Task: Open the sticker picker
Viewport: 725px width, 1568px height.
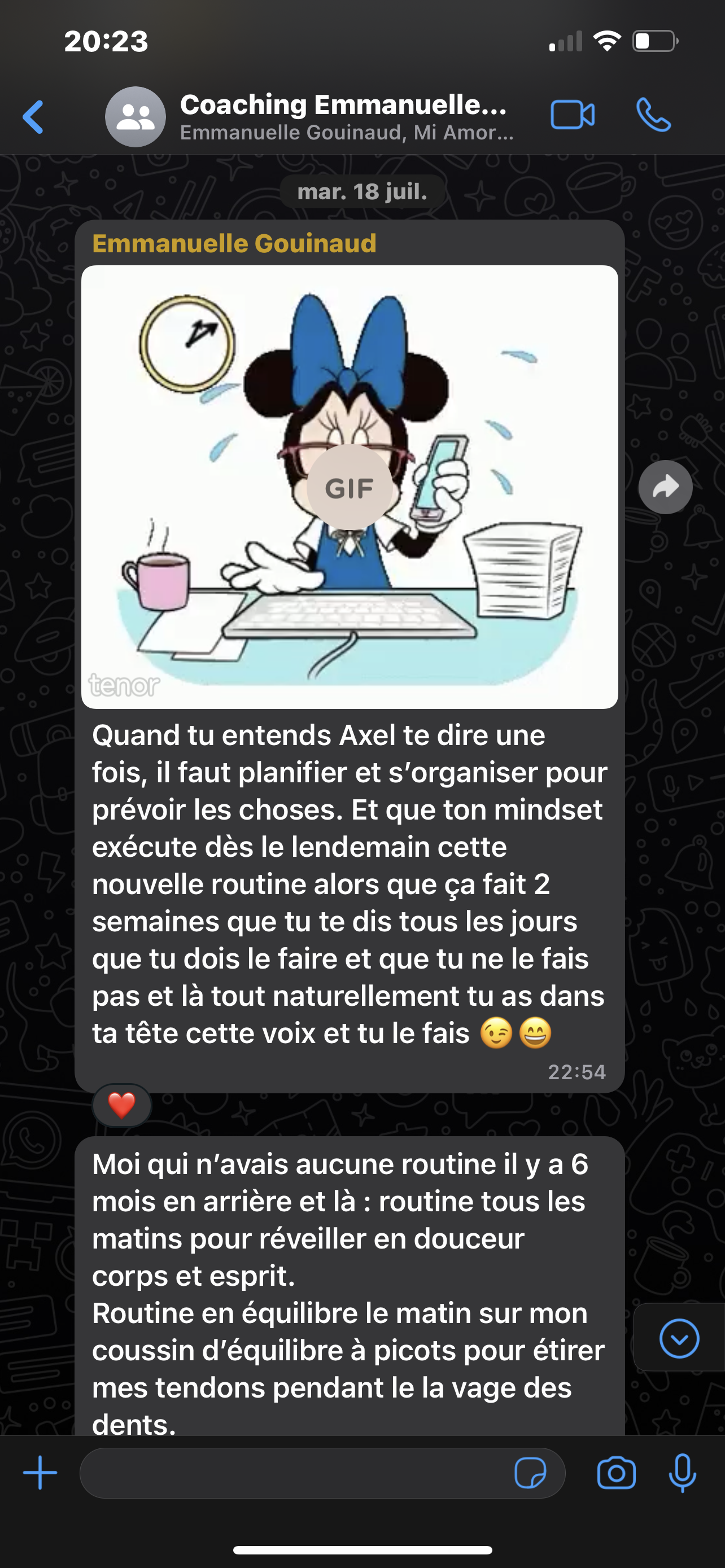Action: point(530,1473)
